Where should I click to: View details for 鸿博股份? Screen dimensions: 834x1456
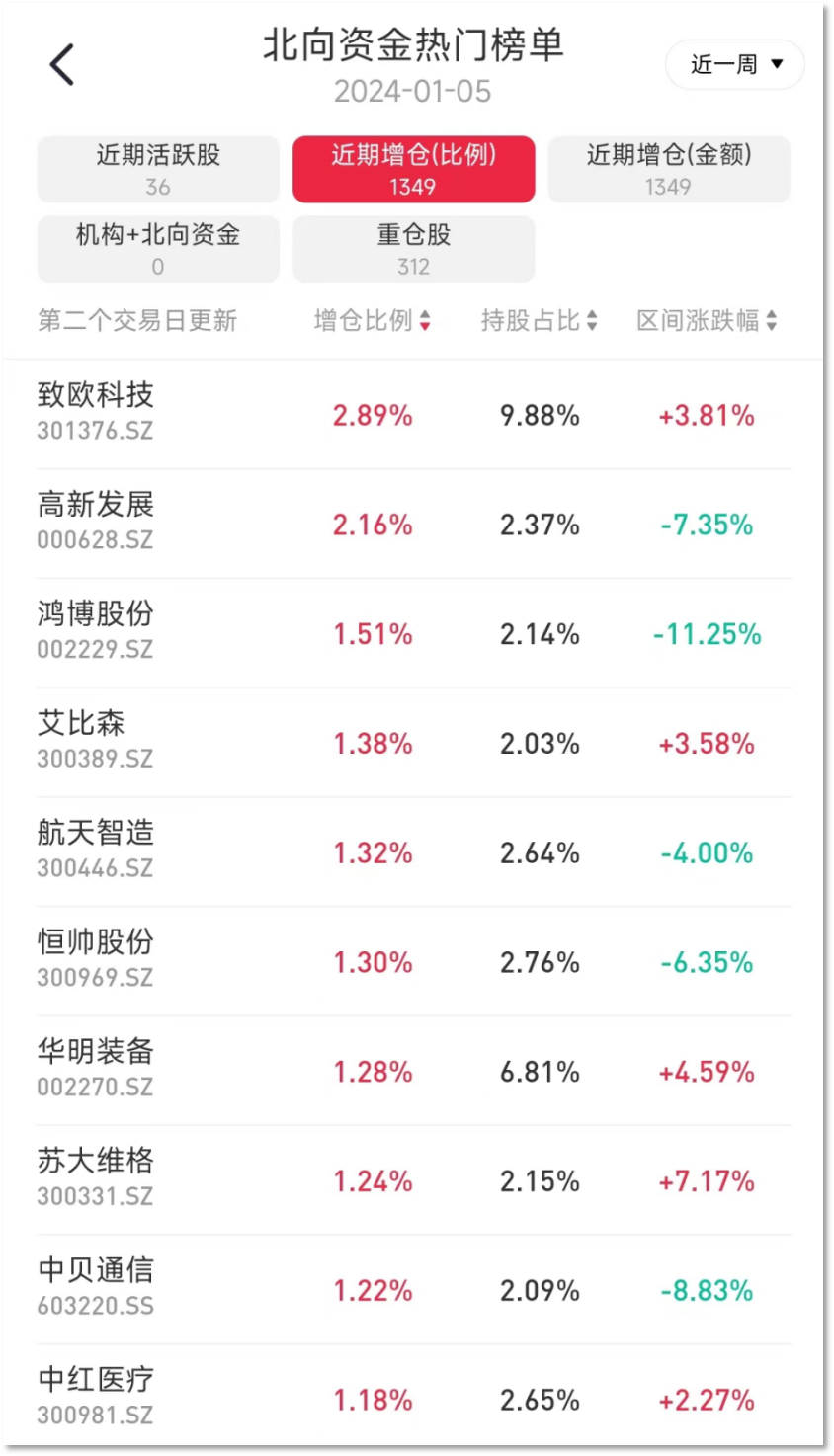pos(414,634)
